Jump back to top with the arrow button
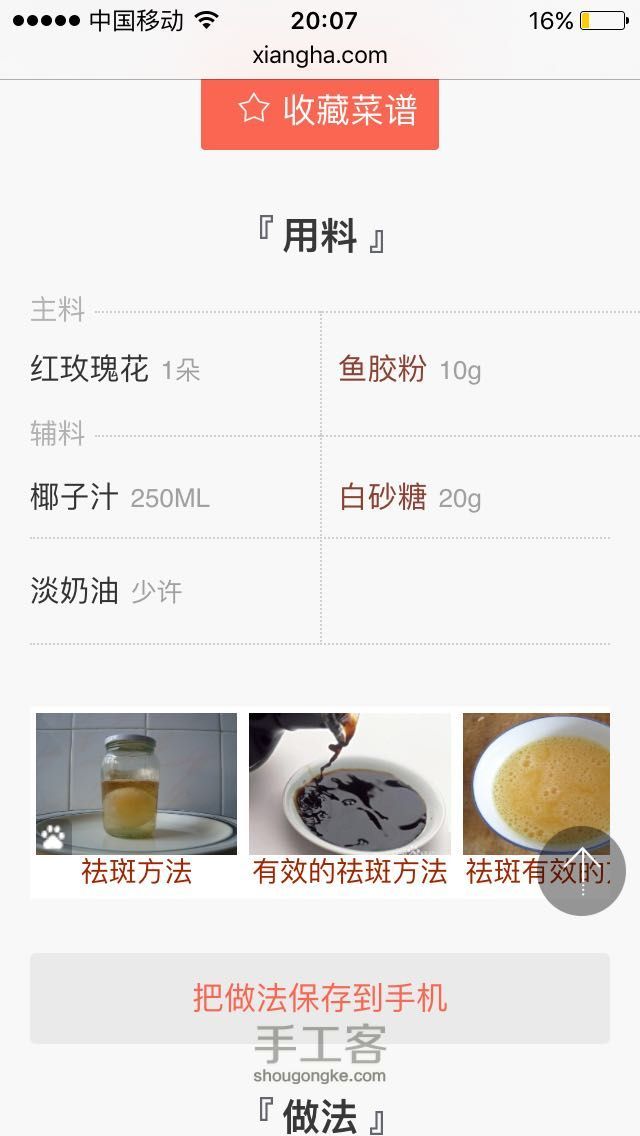This screenshot has width=640, height=1136. [x=583, y=871]
